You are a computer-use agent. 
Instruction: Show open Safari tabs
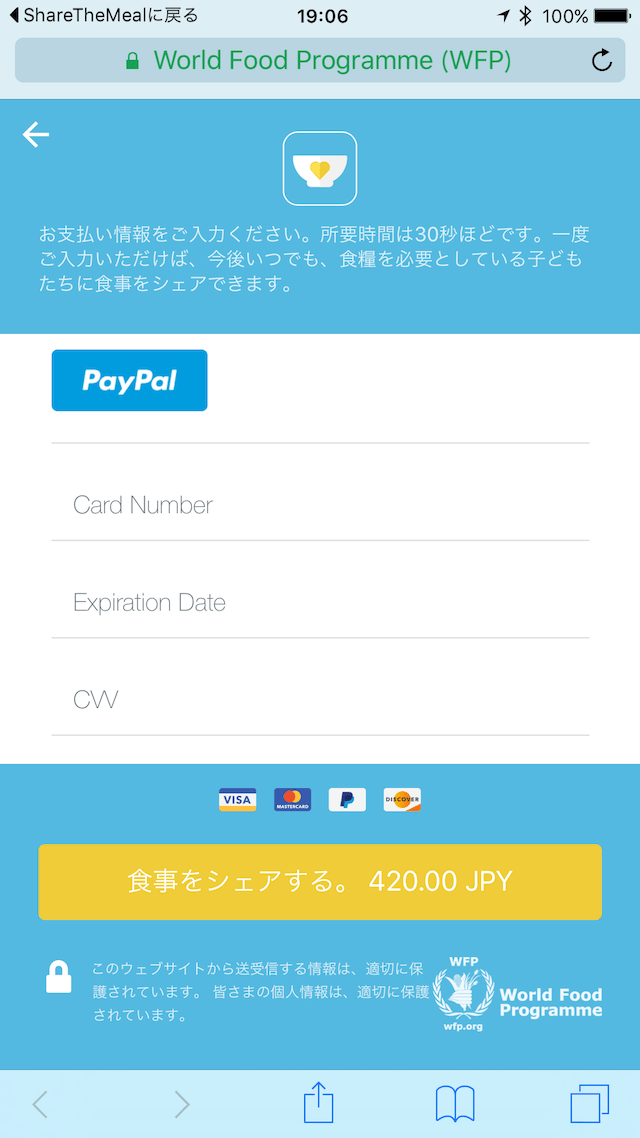click(589, 1104)
